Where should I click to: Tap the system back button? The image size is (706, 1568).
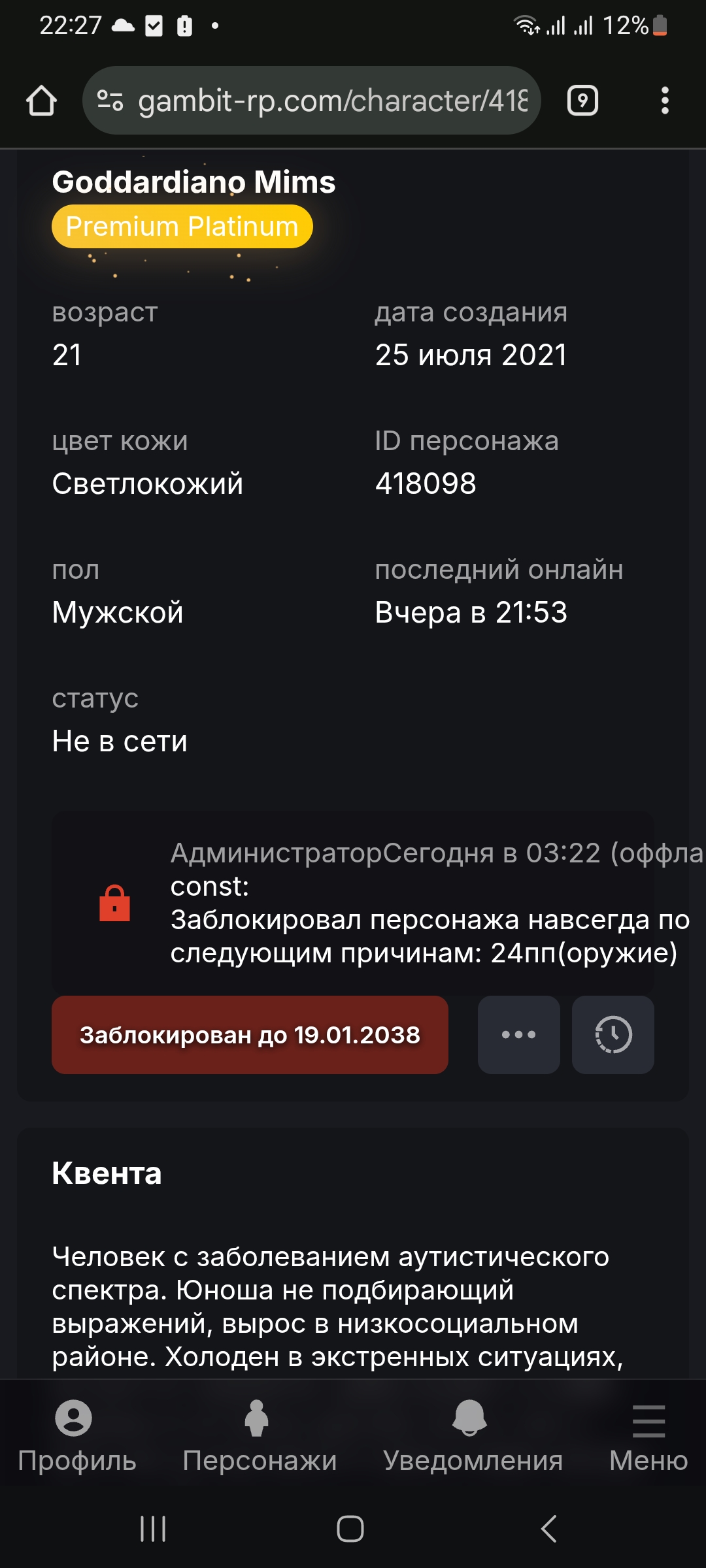click(549, 1529)
